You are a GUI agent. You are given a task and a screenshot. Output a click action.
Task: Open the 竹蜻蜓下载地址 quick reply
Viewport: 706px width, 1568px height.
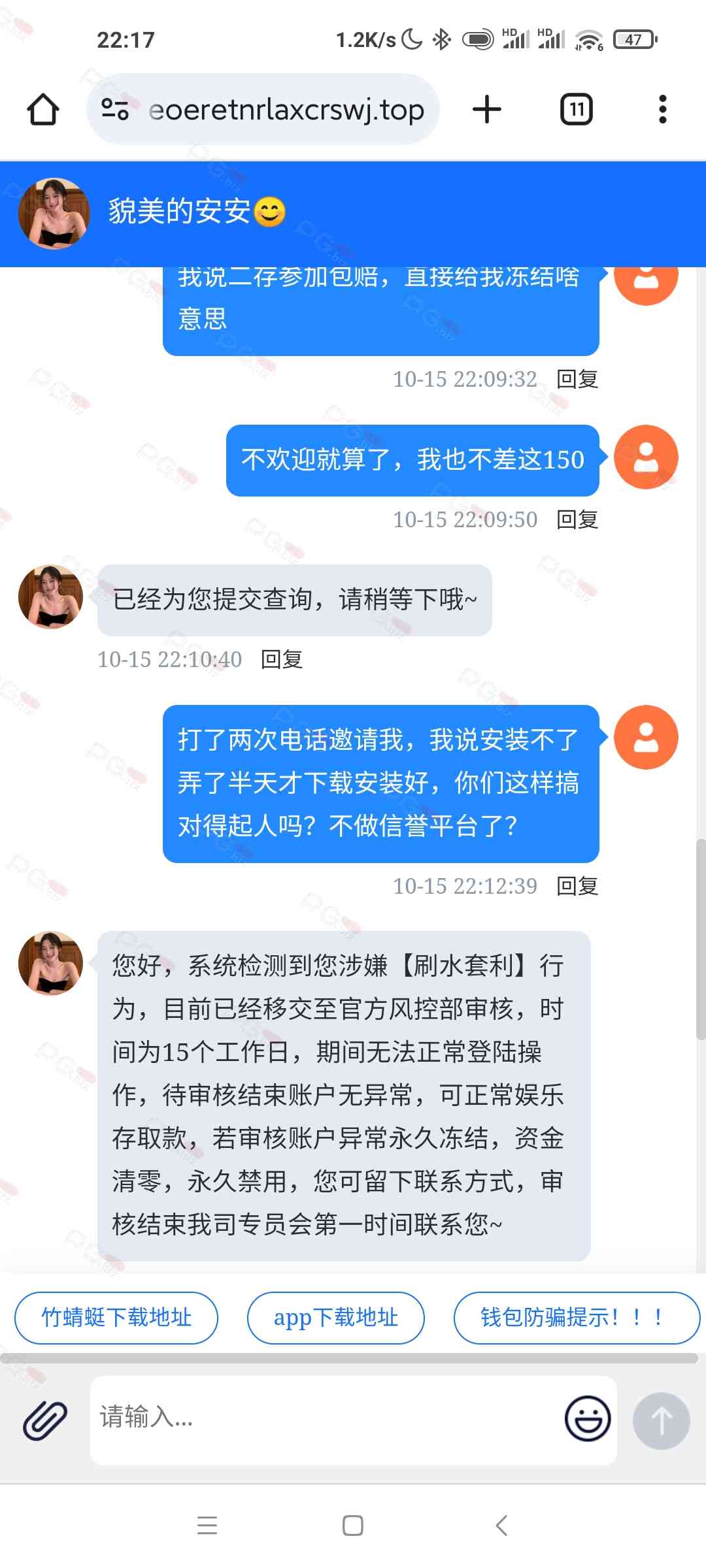click(116, 1317)
